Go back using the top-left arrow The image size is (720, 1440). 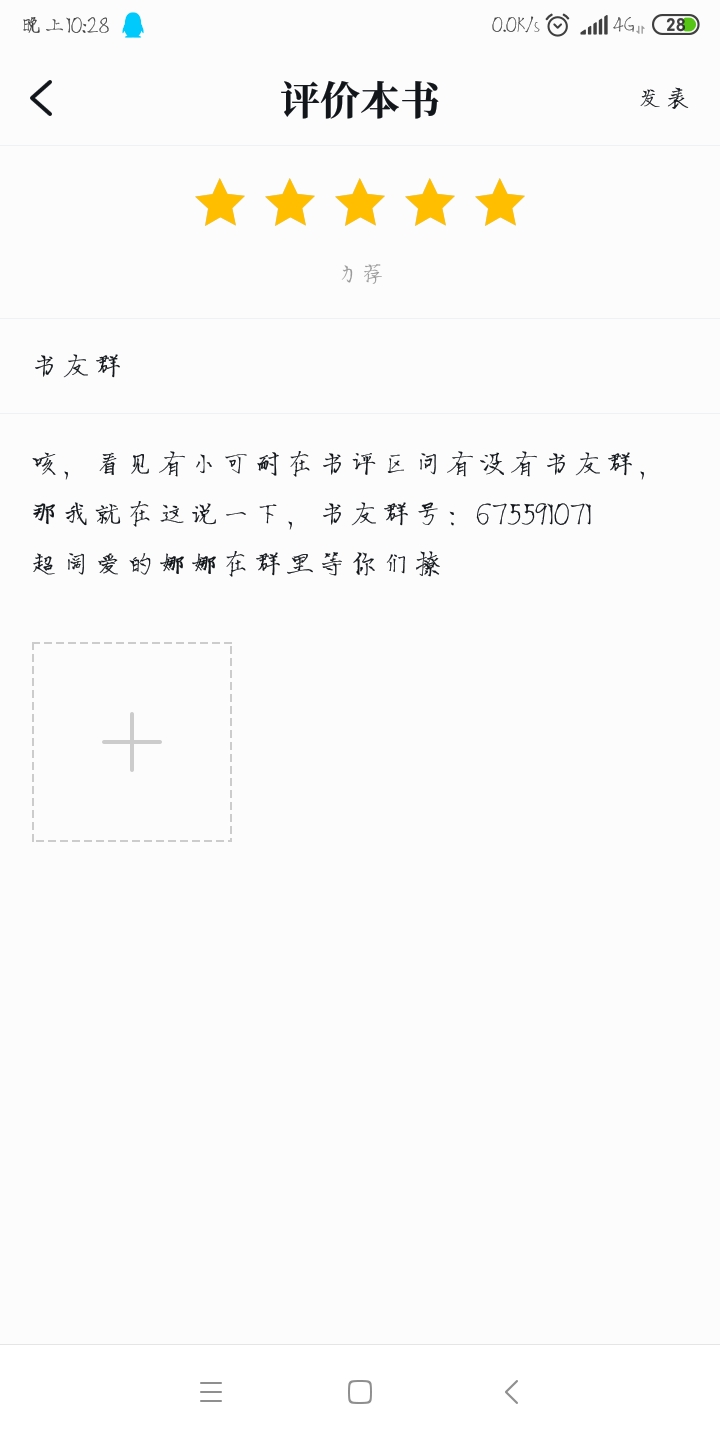(41, 98)
